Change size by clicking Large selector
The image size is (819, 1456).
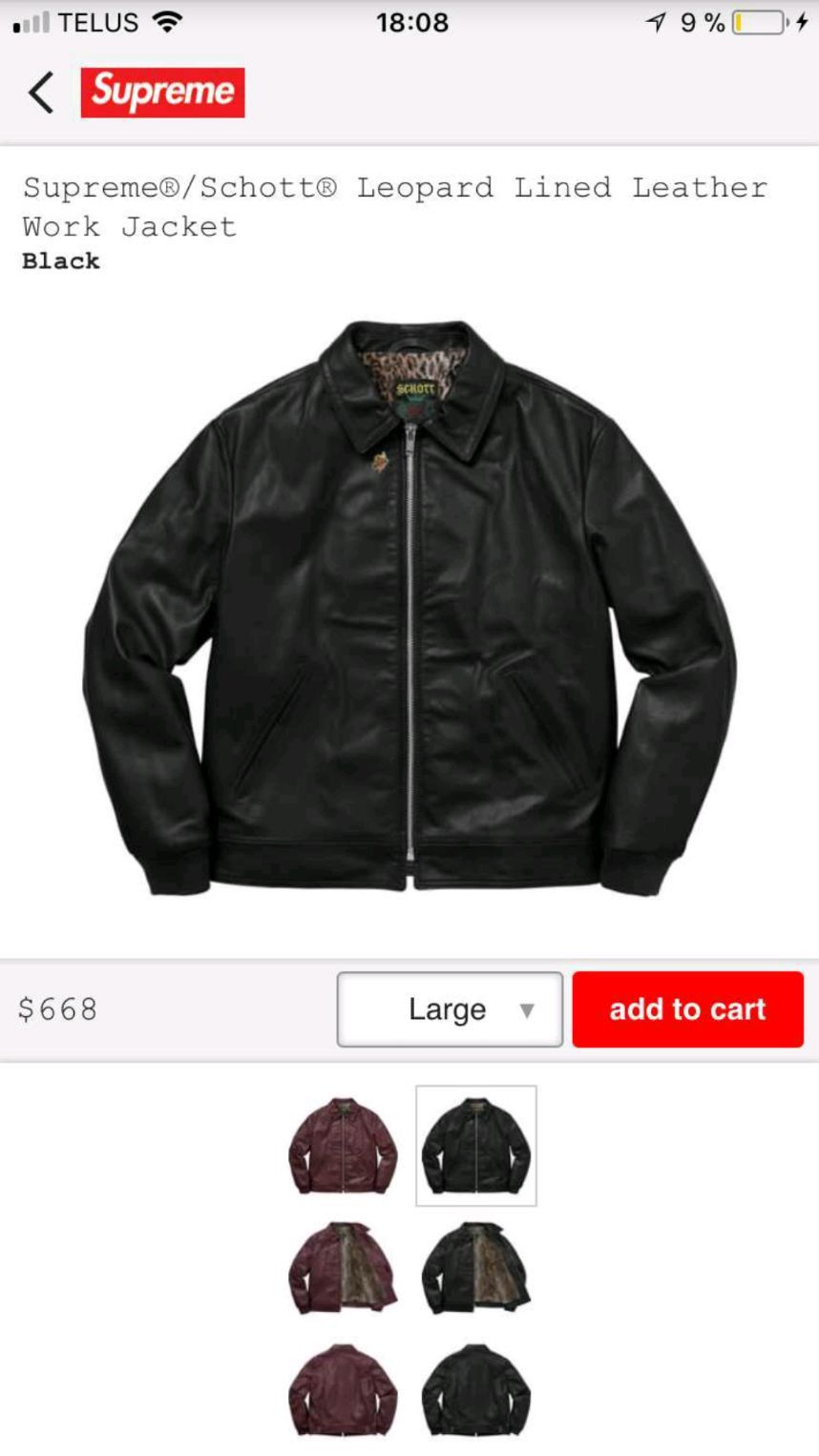(x=449, y=1009)
